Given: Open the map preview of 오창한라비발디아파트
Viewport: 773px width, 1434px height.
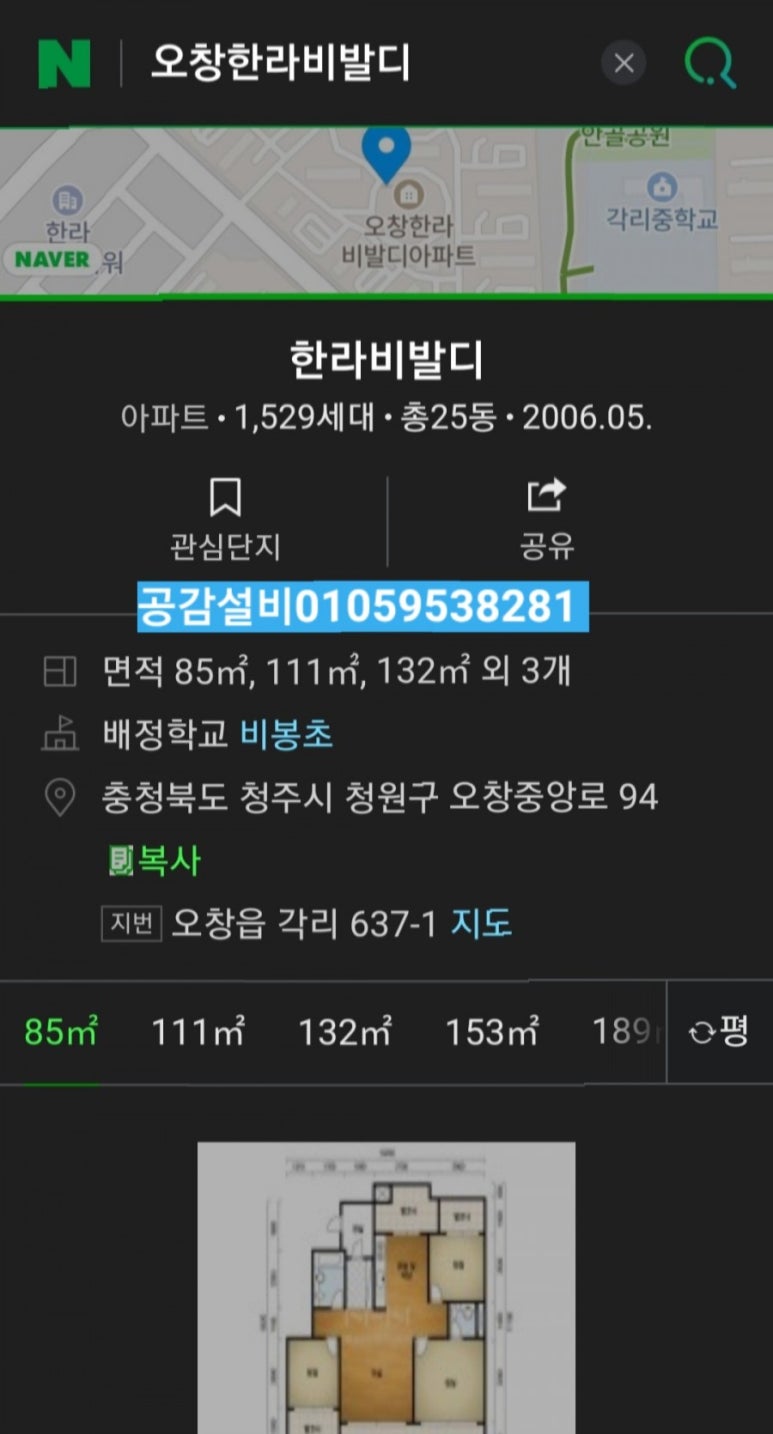Looking at the screenshot, I should pos(386,212).
